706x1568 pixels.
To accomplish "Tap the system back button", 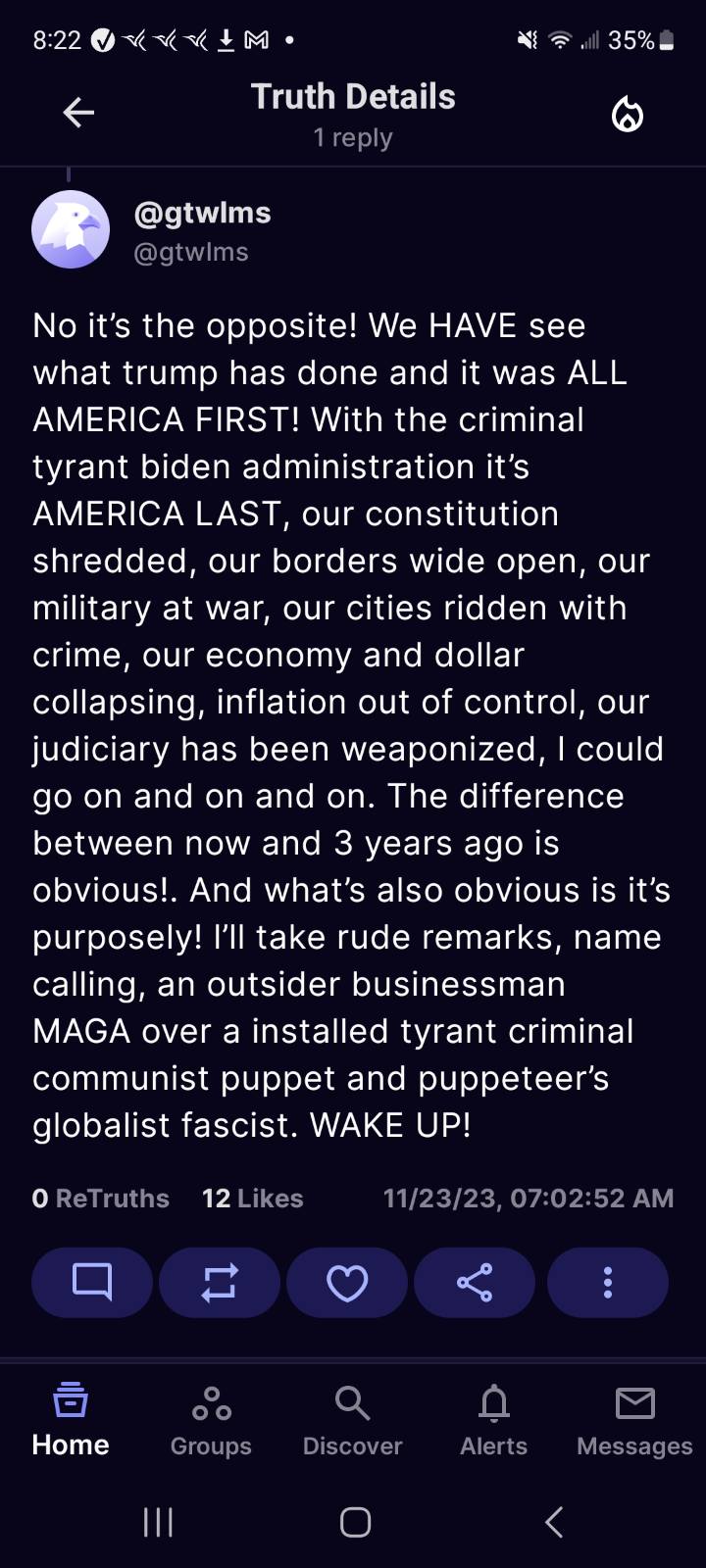I will (x=554, y=1522).
